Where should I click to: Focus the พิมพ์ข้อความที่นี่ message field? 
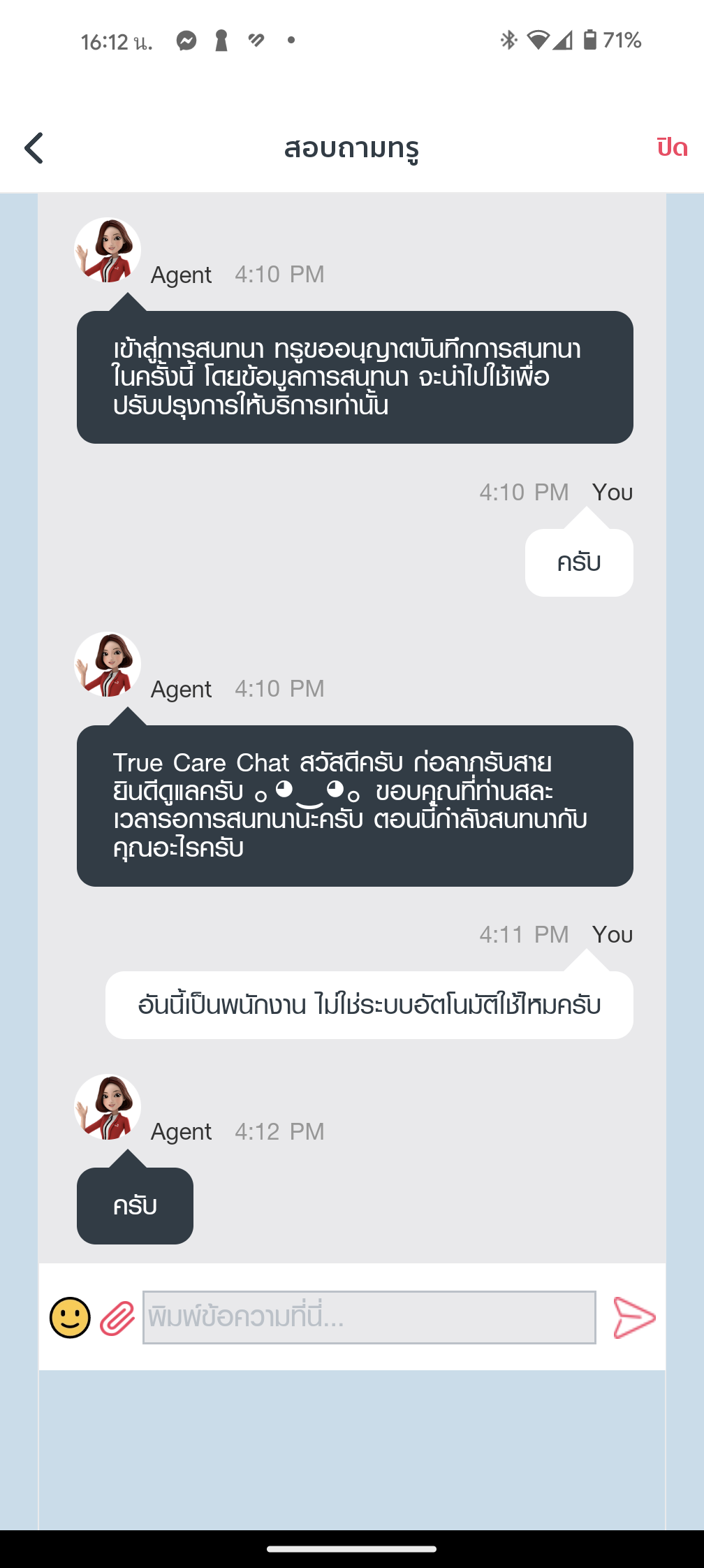tap(369, 1317)
